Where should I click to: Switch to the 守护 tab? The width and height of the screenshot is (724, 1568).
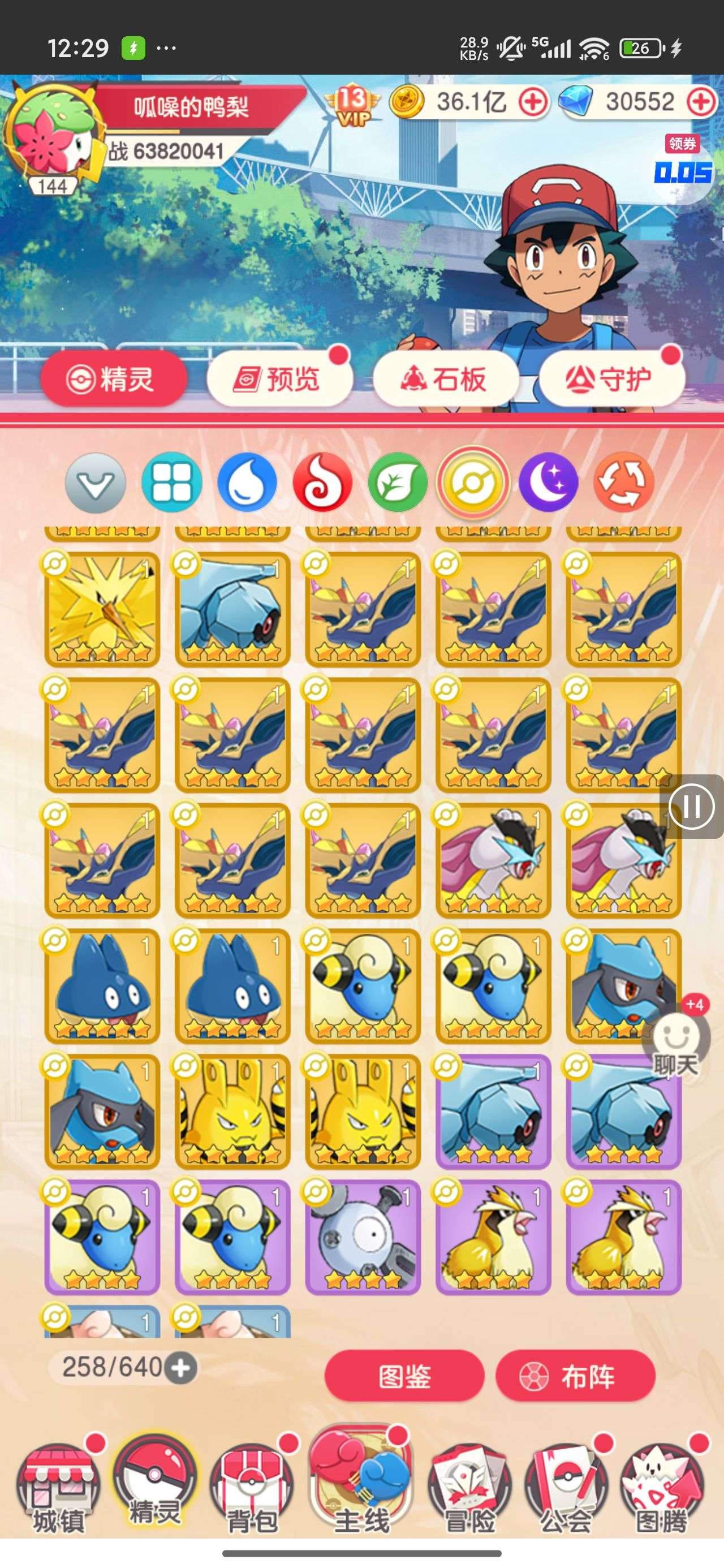(611, 378)
